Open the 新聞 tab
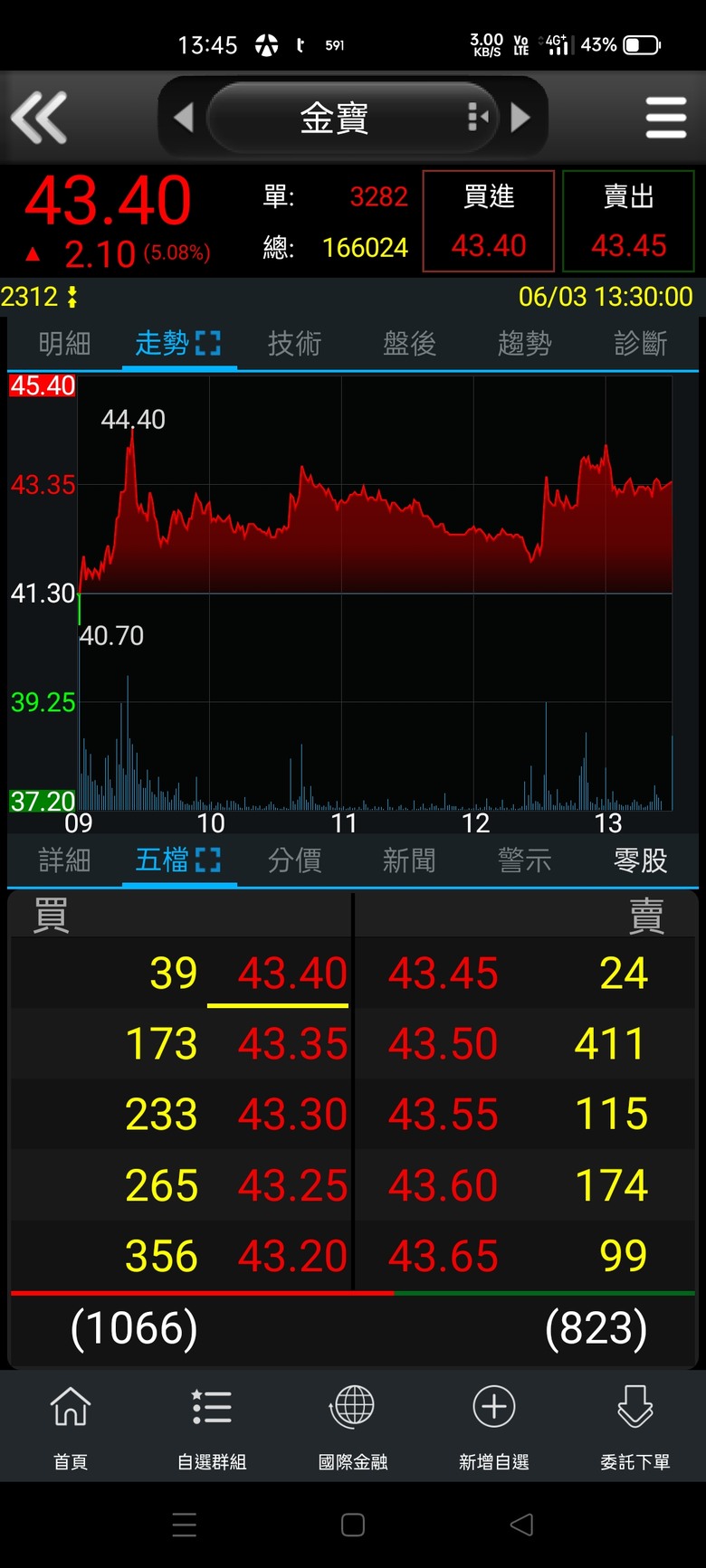The width and height of the screenshot is (706, 1568). 409,860
